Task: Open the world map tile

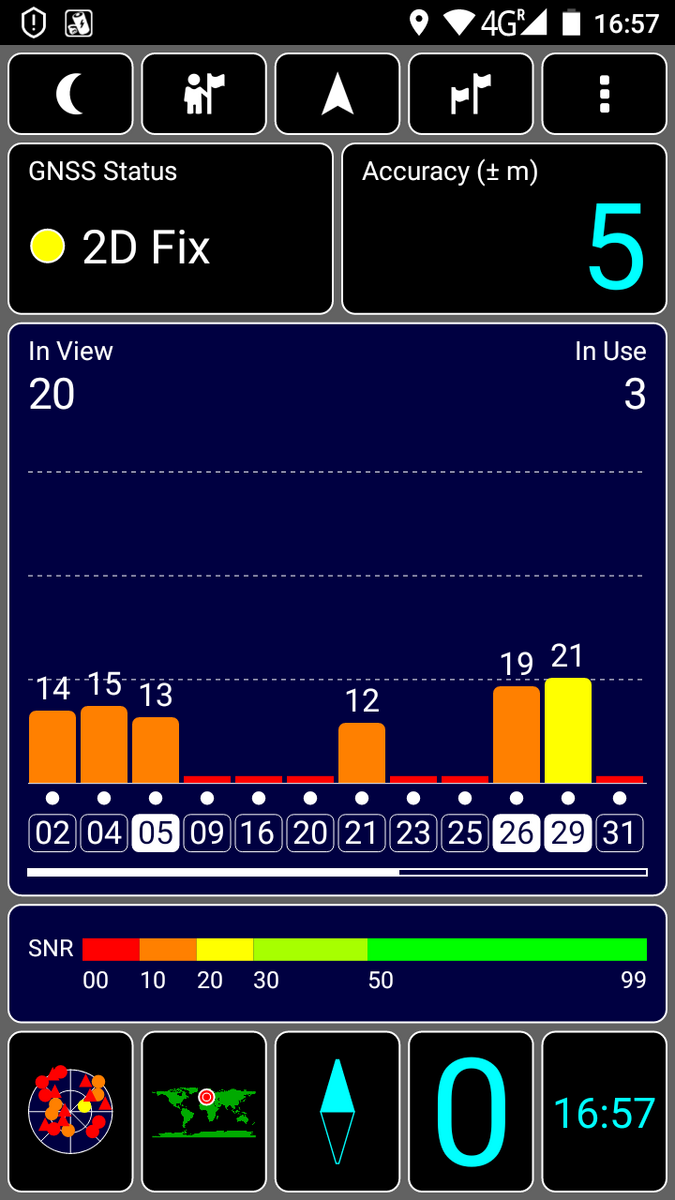Action: (x=204, y=1112)
